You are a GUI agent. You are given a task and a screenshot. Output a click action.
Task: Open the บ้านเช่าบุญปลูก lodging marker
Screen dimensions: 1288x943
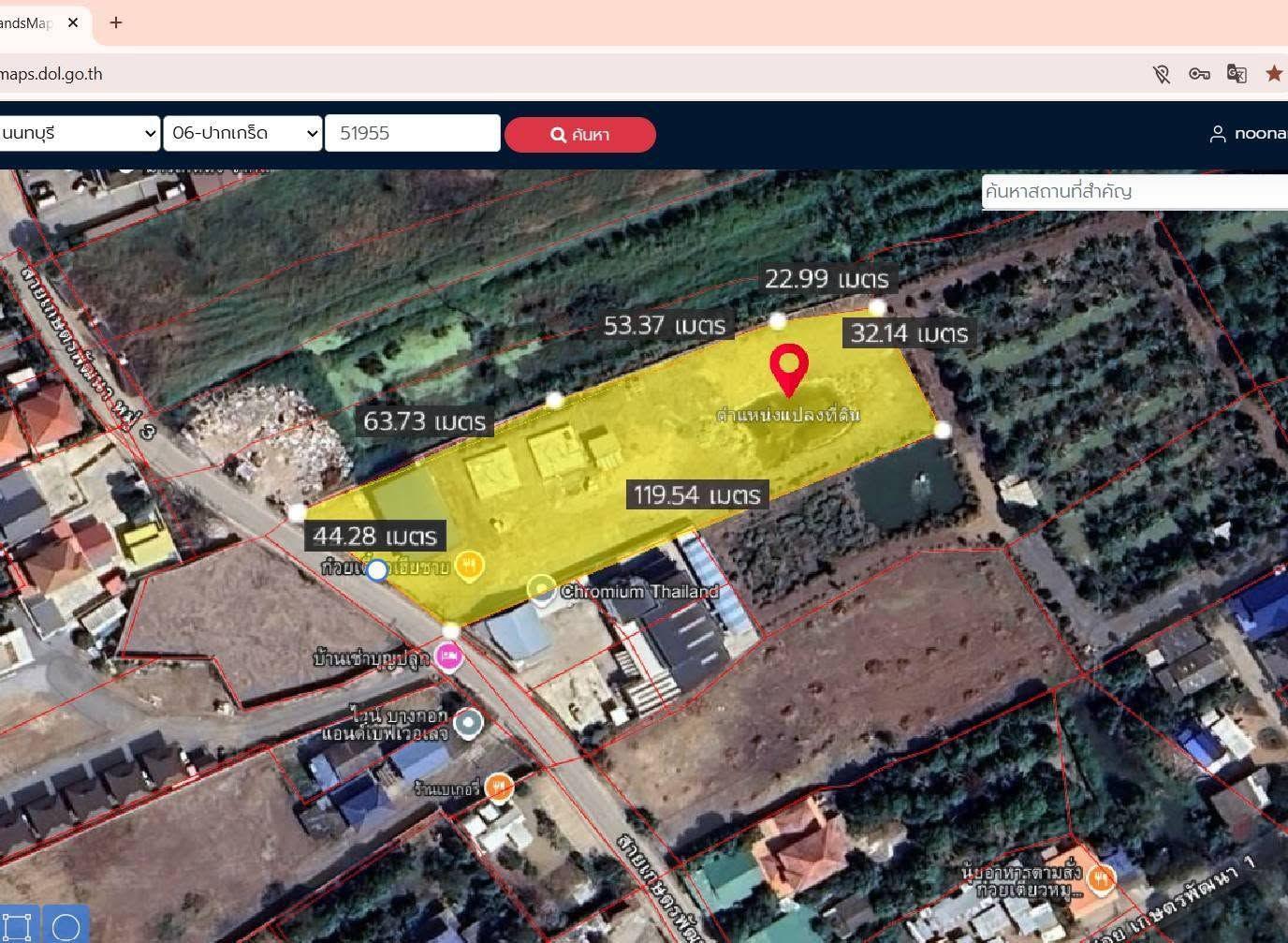449,656
